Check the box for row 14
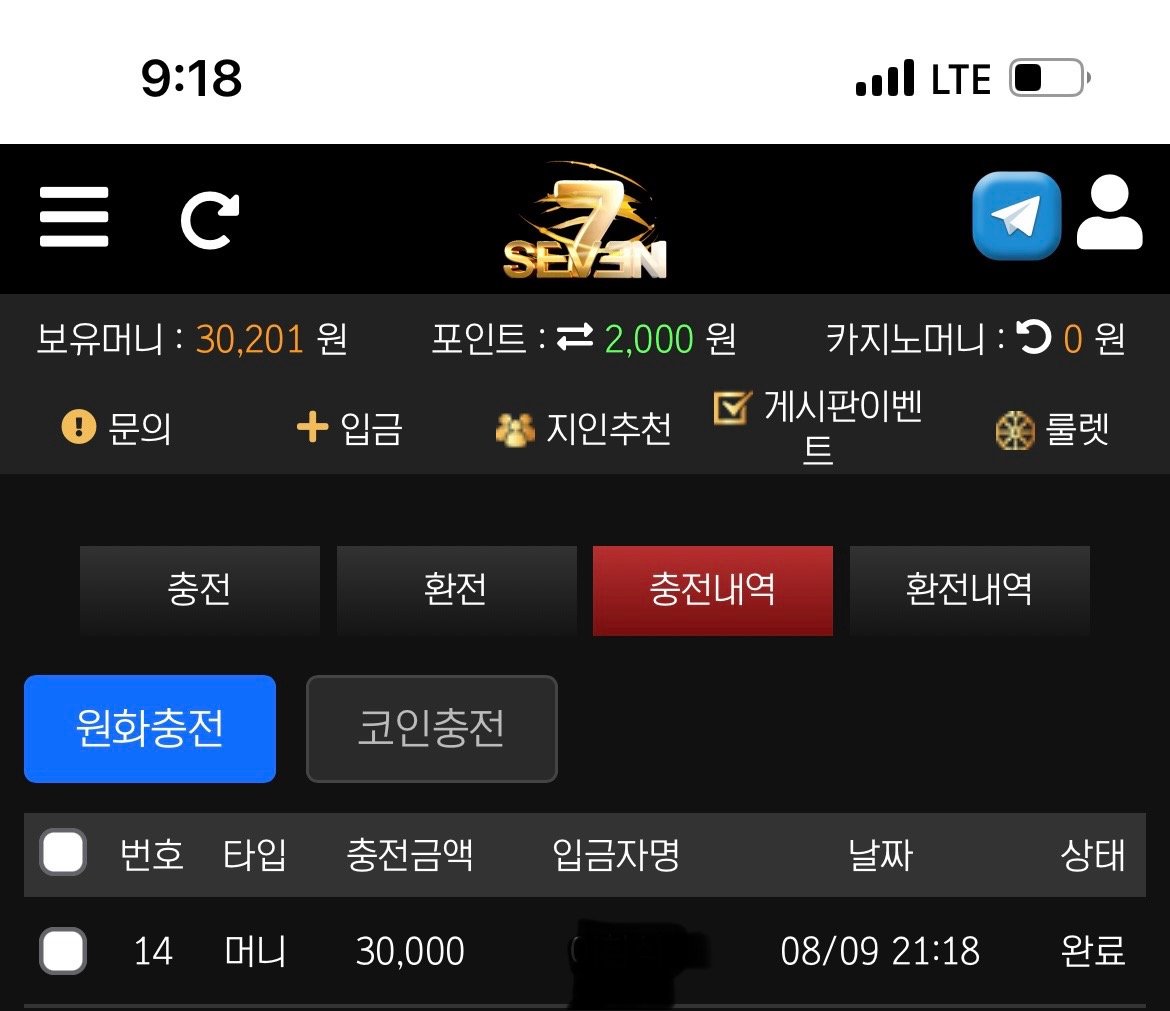The height and width of the screenshot is (1011, 1170). pyautogui.click(x=63, y=951)
